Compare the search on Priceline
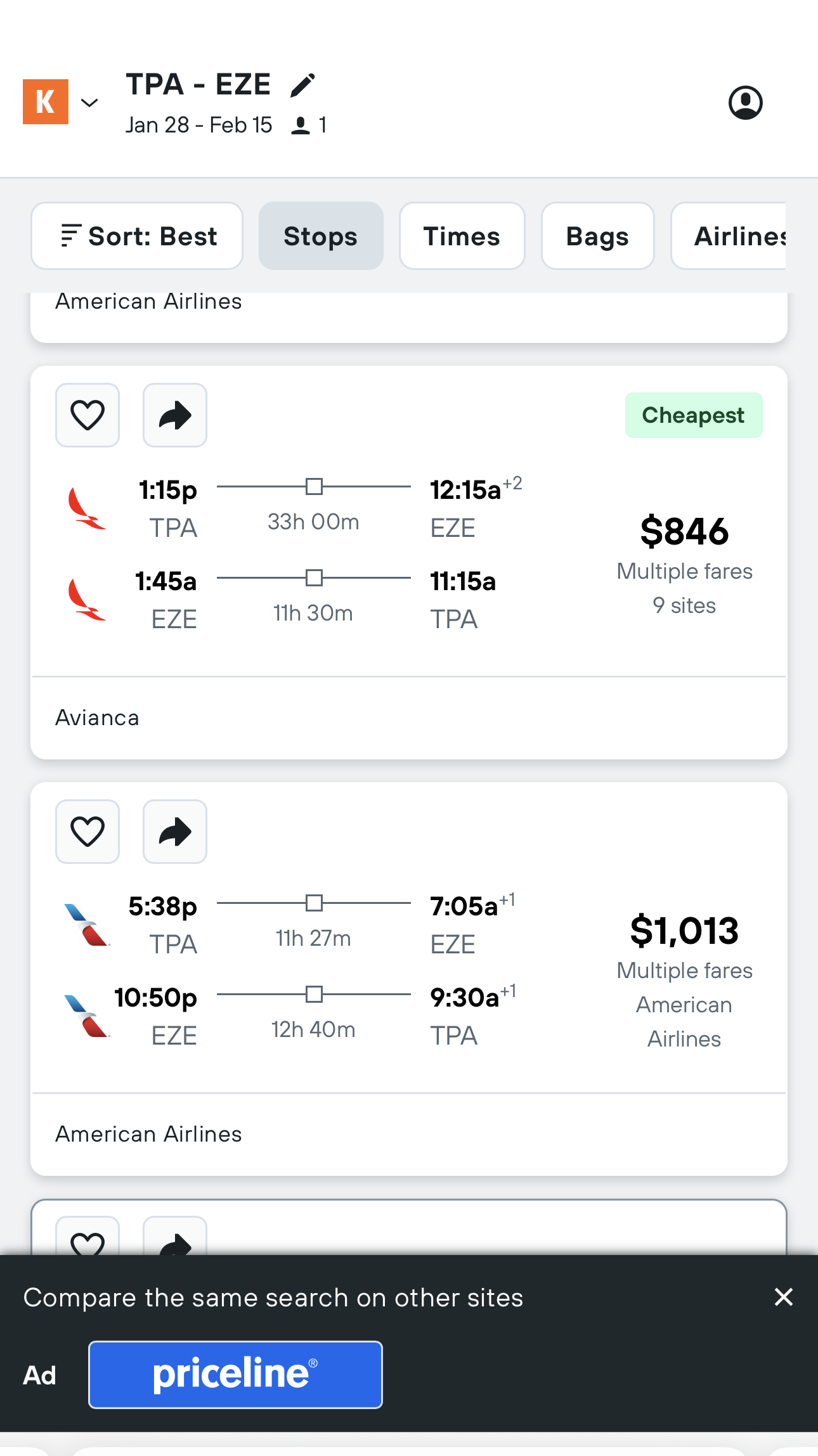 (x=235, y=1374)
